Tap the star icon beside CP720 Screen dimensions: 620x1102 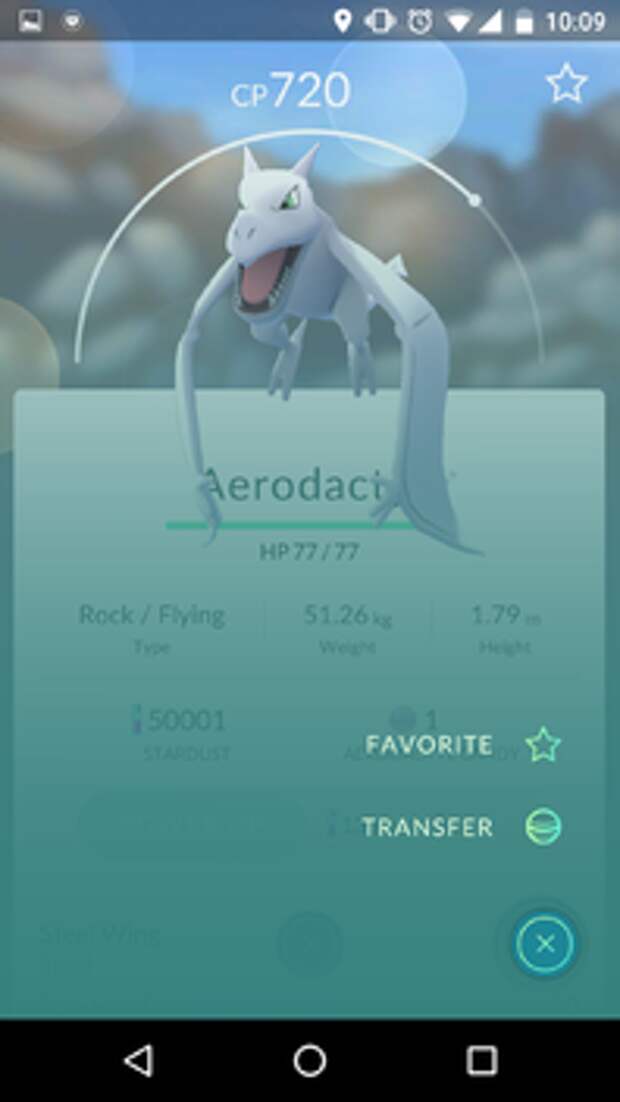566,85
